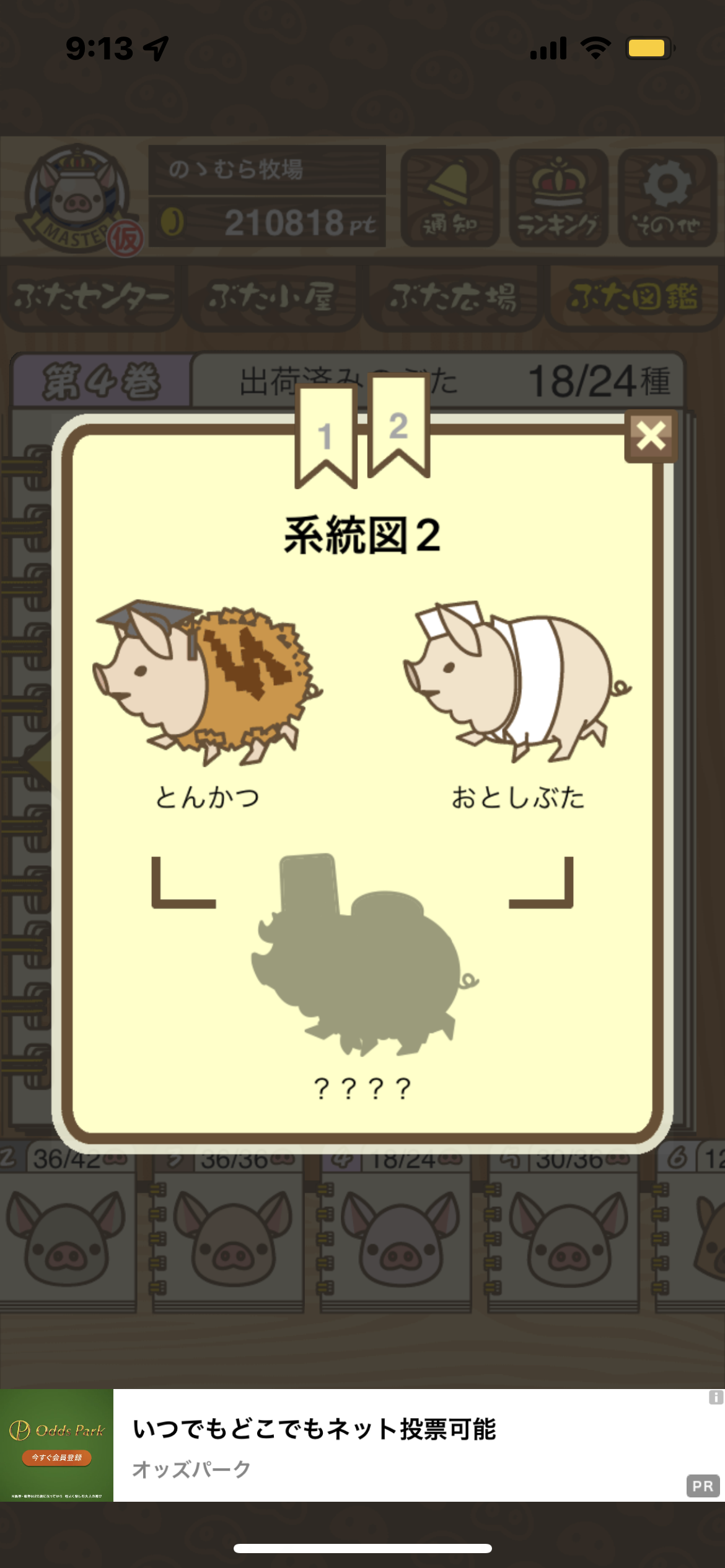Open the Odds Park advertisement banner
This screenshot has width=725, height=1568.
tap(362, 1445)
